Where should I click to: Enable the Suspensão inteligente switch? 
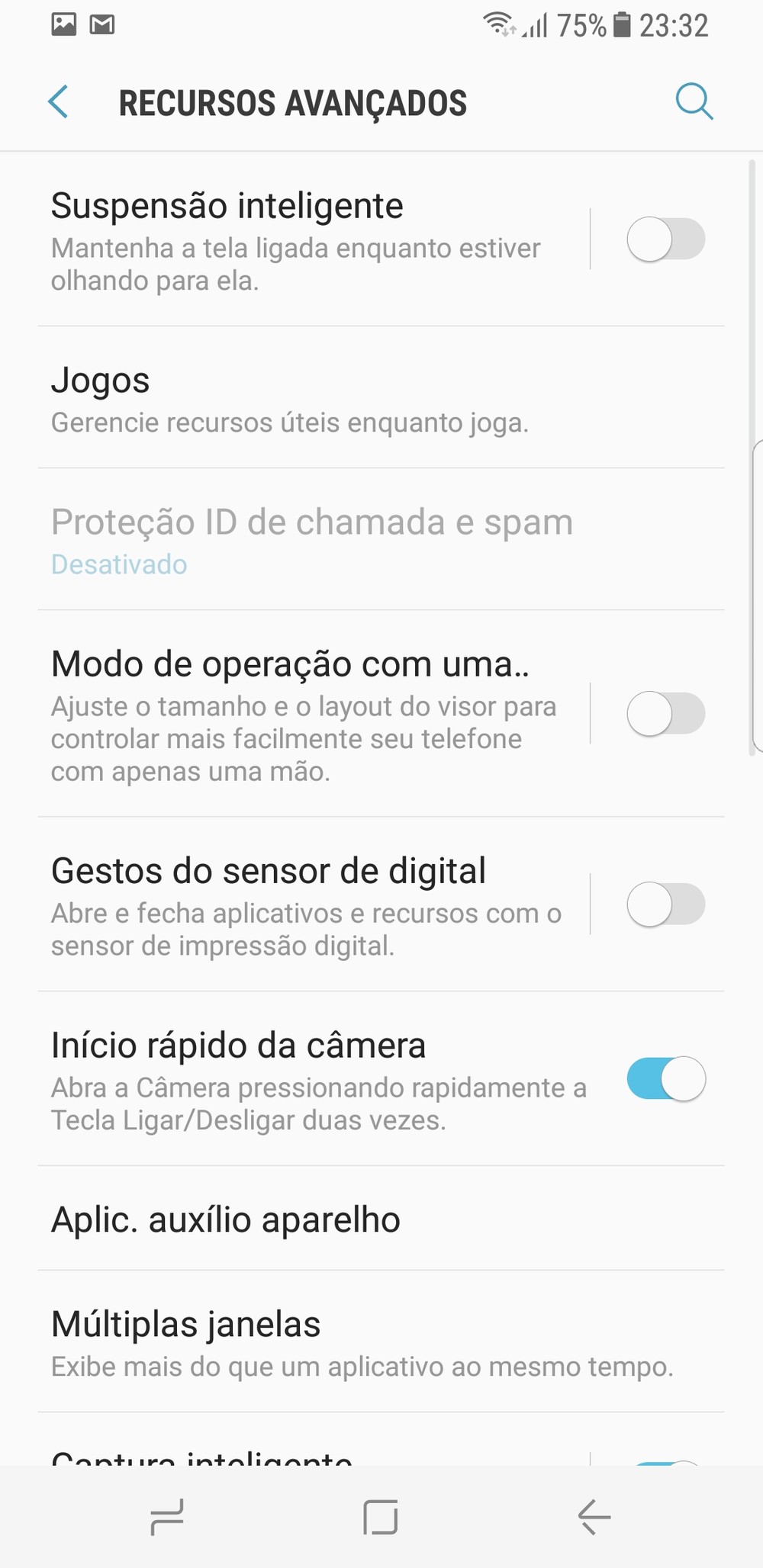665,239
